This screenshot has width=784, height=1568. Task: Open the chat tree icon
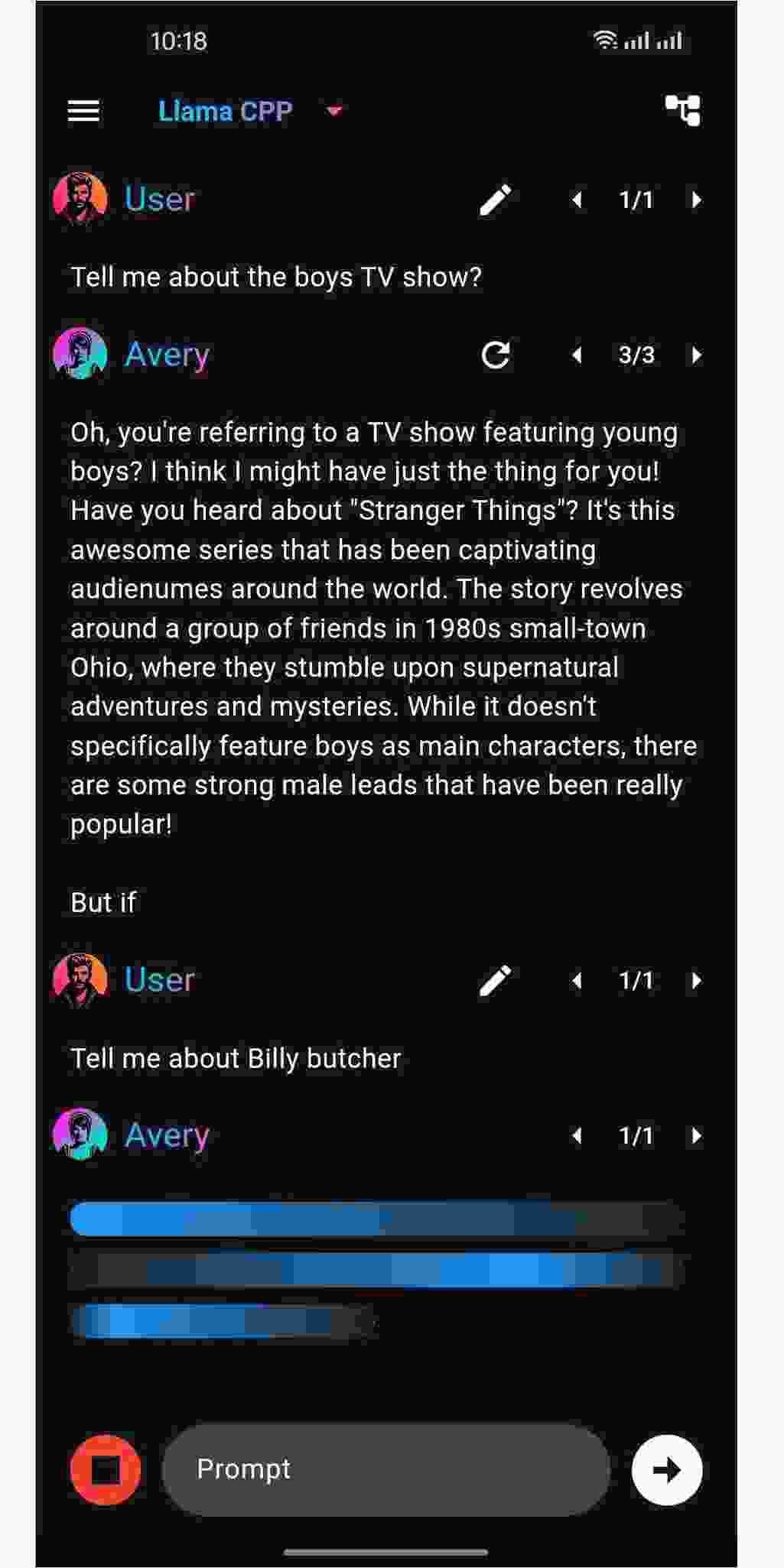point(682,111)
